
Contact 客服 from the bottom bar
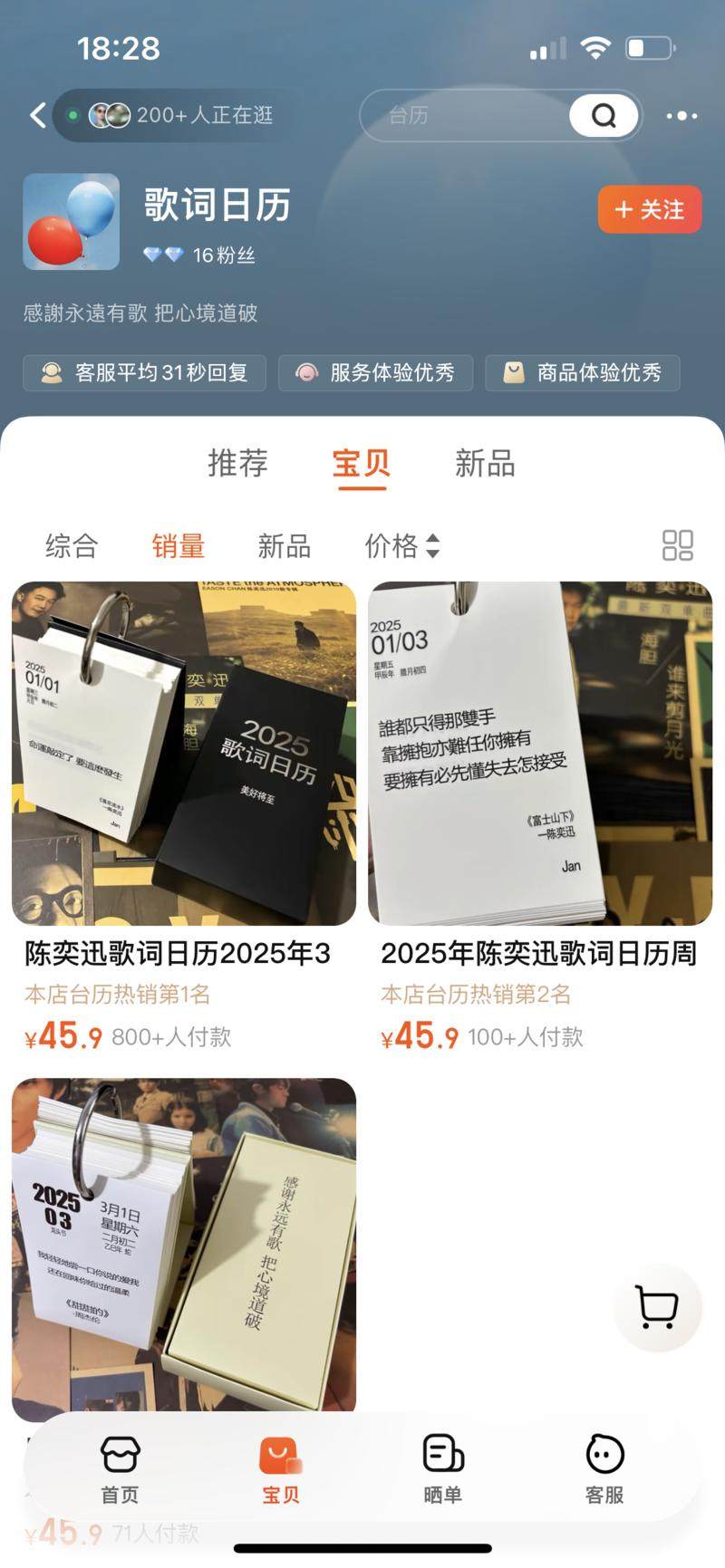604,1469
